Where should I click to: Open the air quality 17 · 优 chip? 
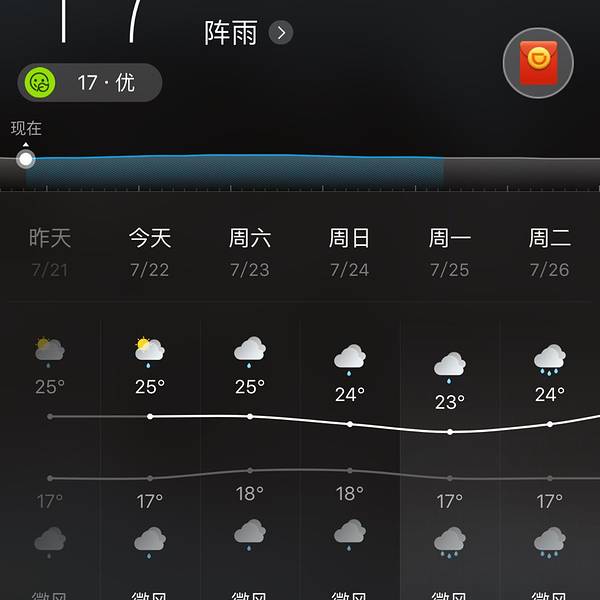click(89, 82)
